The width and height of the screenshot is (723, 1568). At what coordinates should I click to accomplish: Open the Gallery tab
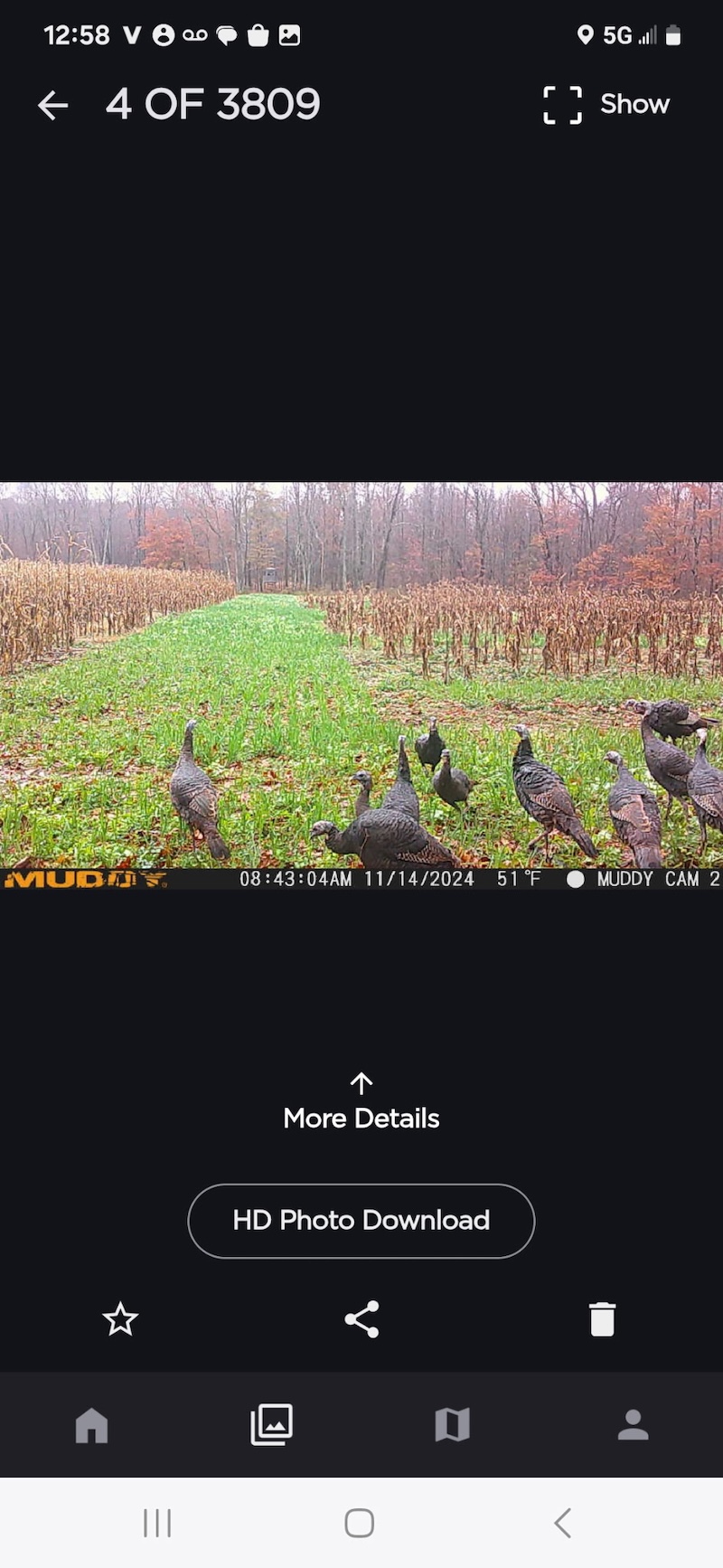(x=271, y=1425)
